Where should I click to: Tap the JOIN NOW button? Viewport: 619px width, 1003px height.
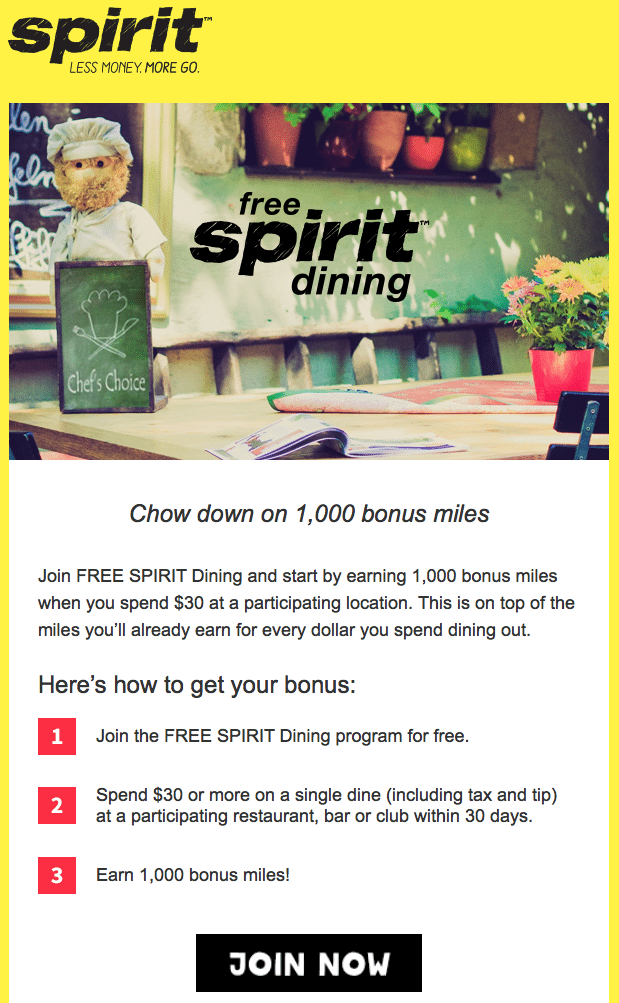click(x=308, y=963)
